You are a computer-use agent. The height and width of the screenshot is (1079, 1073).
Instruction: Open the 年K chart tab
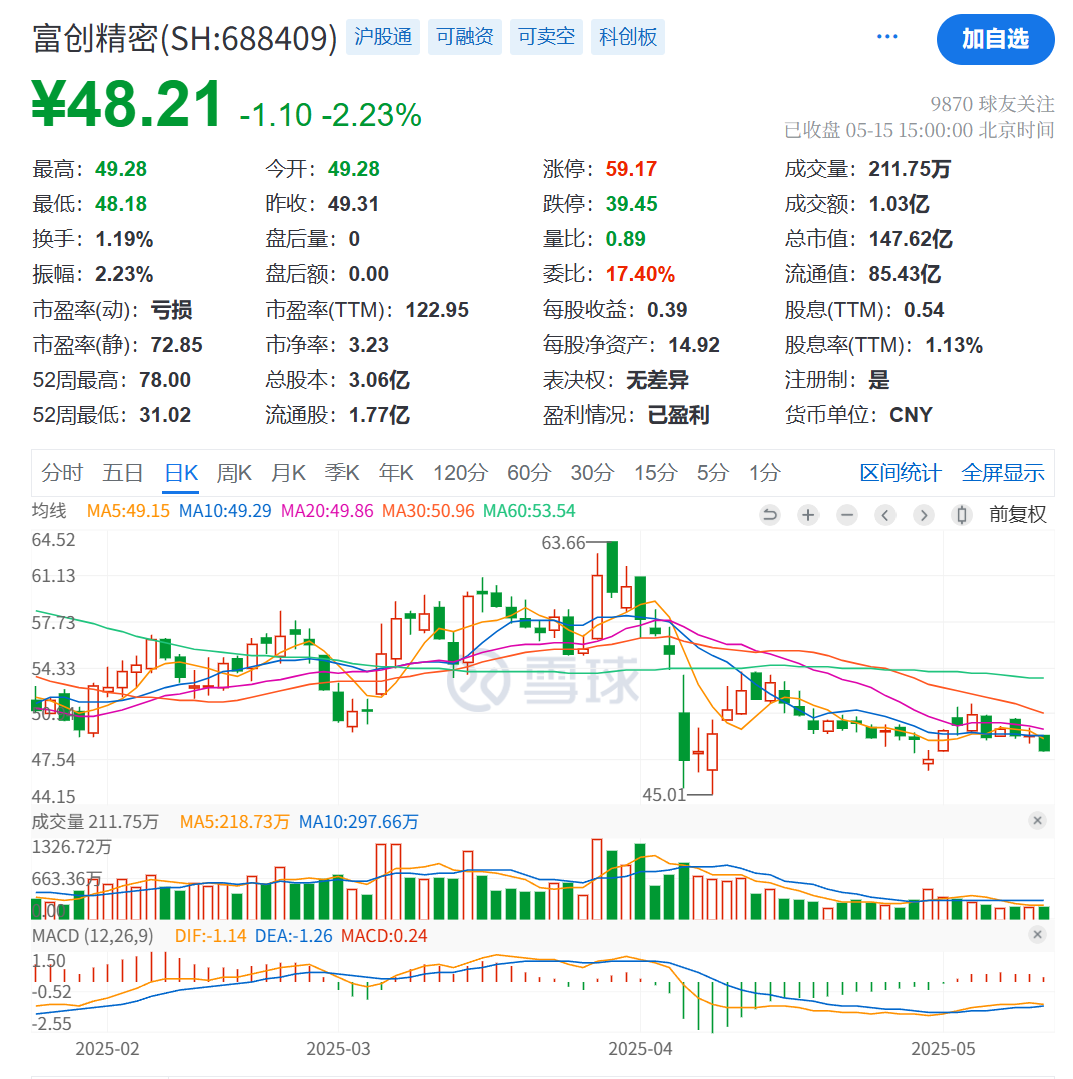(396, 473)
